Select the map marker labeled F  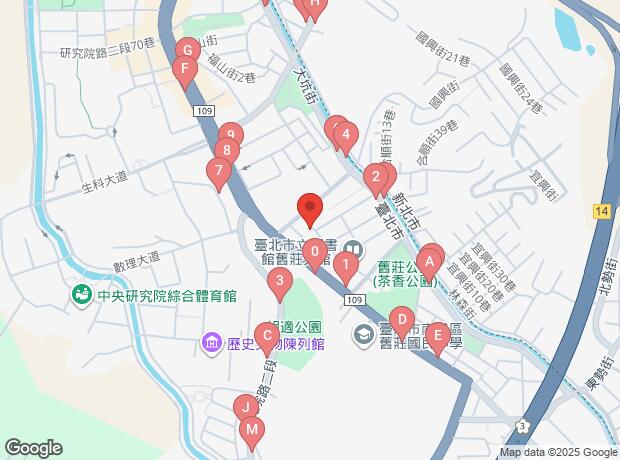pyautogui.click(x=182, y=71)
